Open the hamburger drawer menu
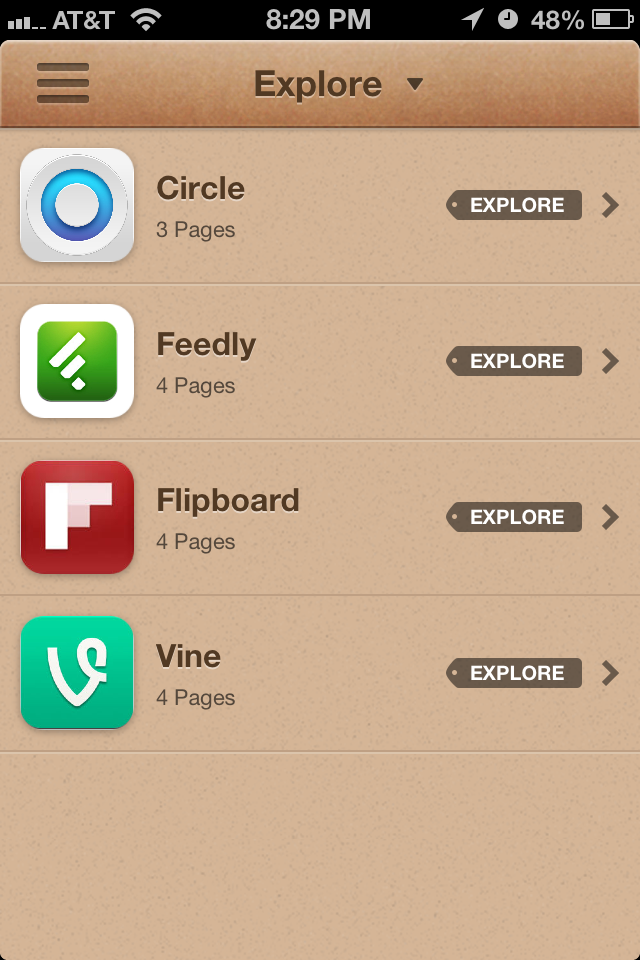Viewport: 640px width, 960px height. pyautogui.click(x=62, y=84)
